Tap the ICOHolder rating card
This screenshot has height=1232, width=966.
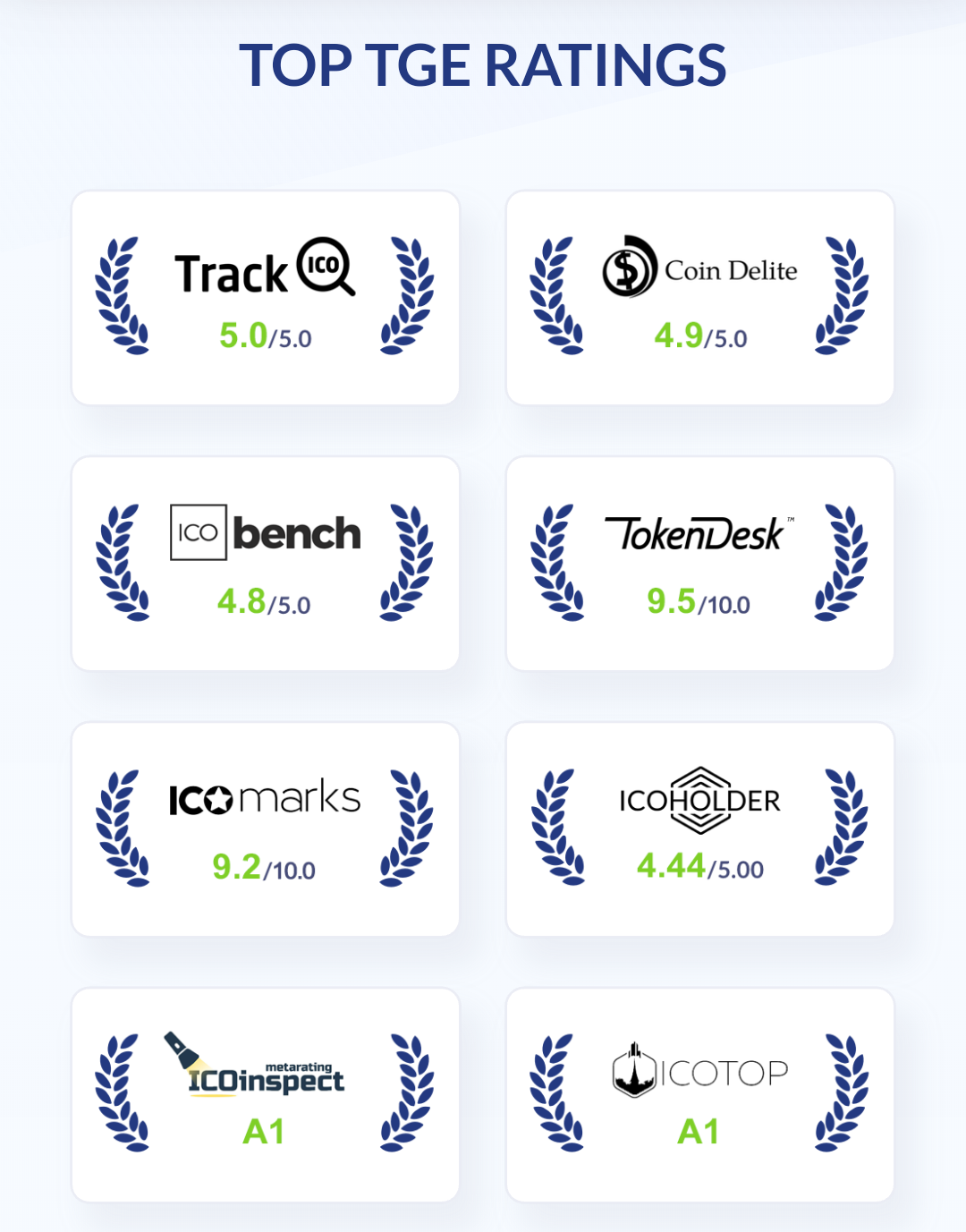tap(699, 829)
